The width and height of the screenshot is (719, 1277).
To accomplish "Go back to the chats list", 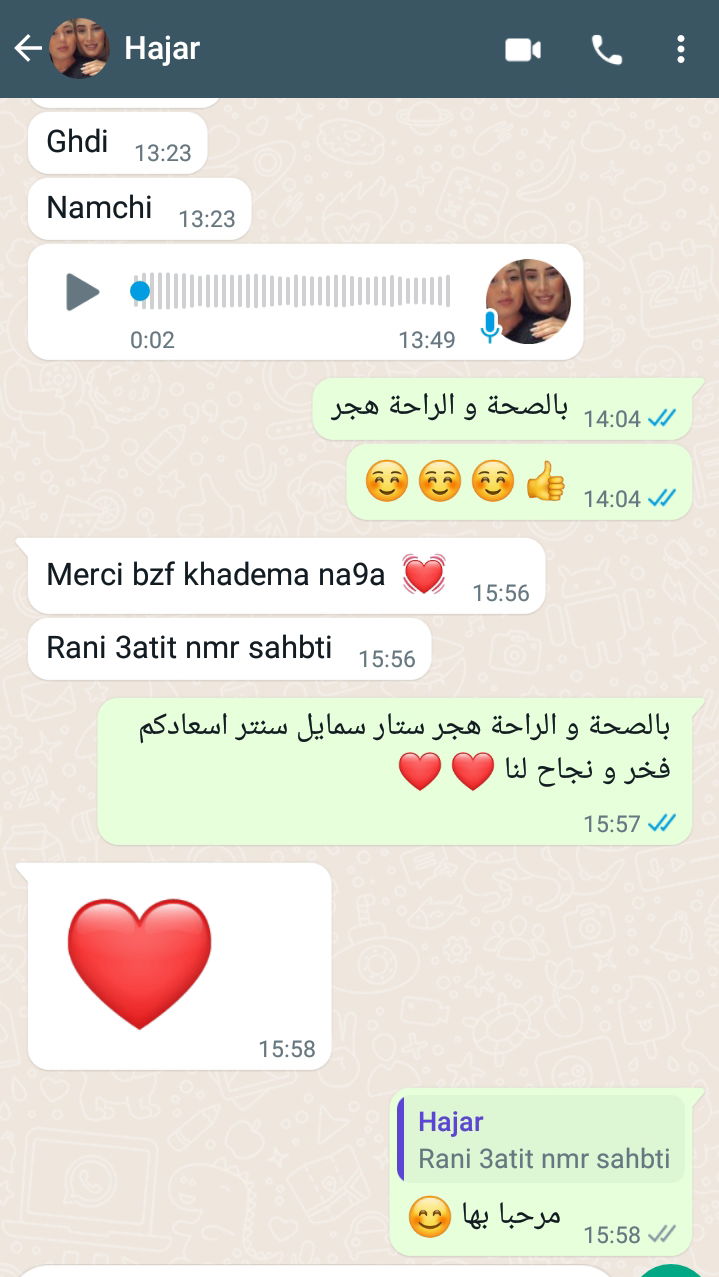I will pos(27,48).
